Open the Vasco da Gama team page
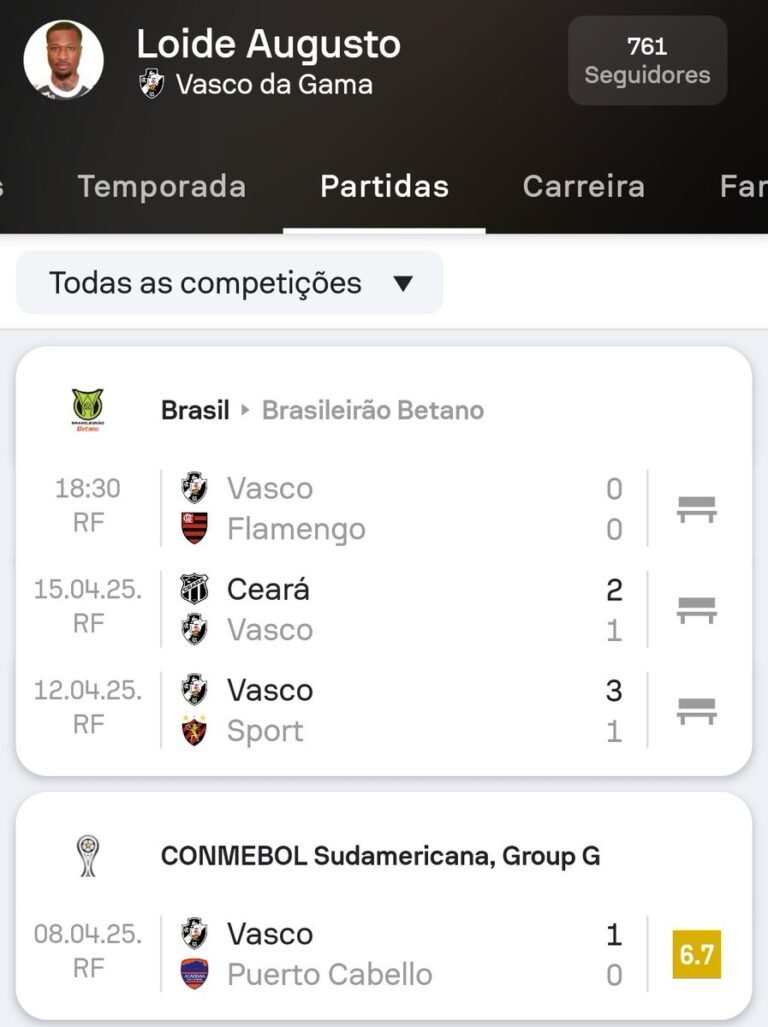 (273, 84)
